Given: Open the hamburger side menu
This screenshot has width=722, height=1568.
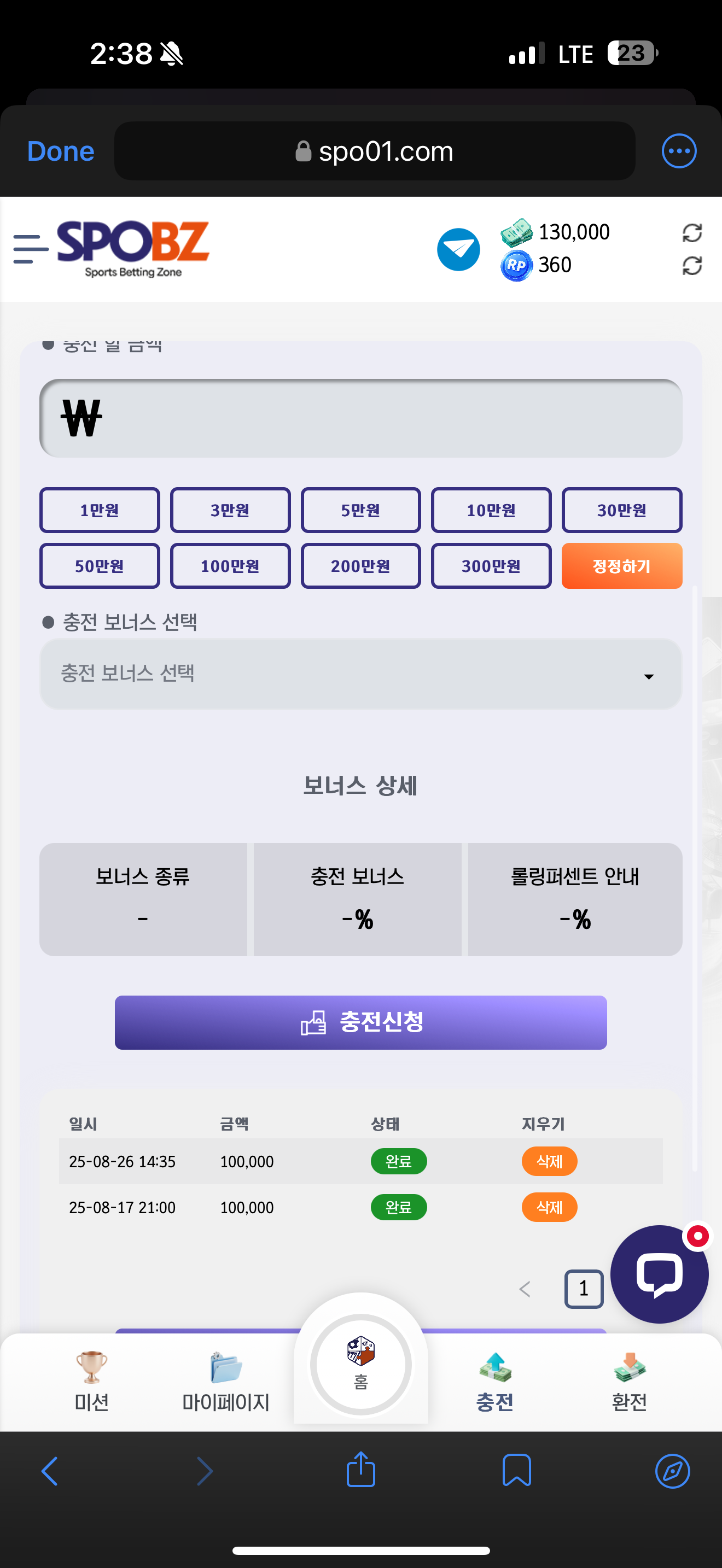Looking at the screenshot, I should pos(31,249).
